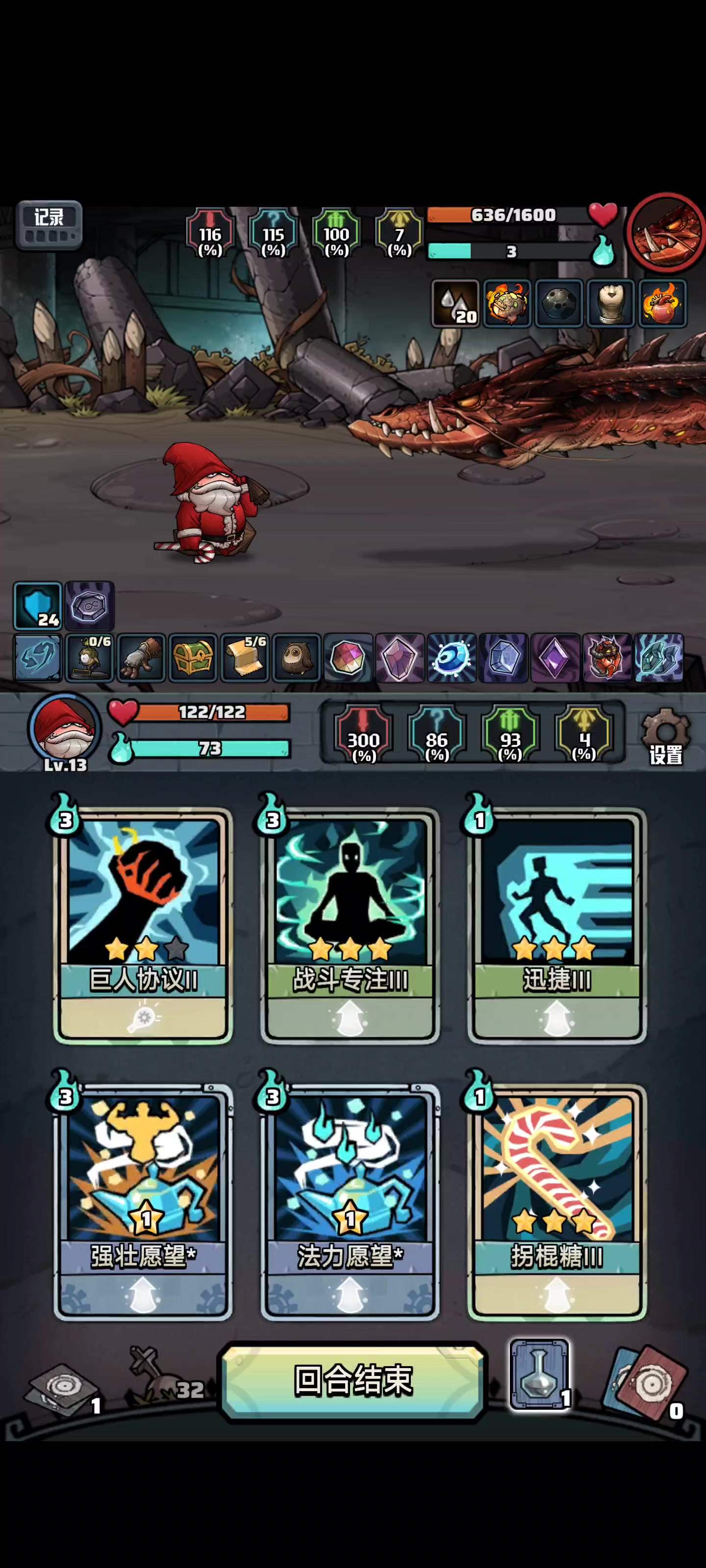Inspect the treasure chest relic
Viewport: 706px width, 1568px height.
tap(193, 658)
